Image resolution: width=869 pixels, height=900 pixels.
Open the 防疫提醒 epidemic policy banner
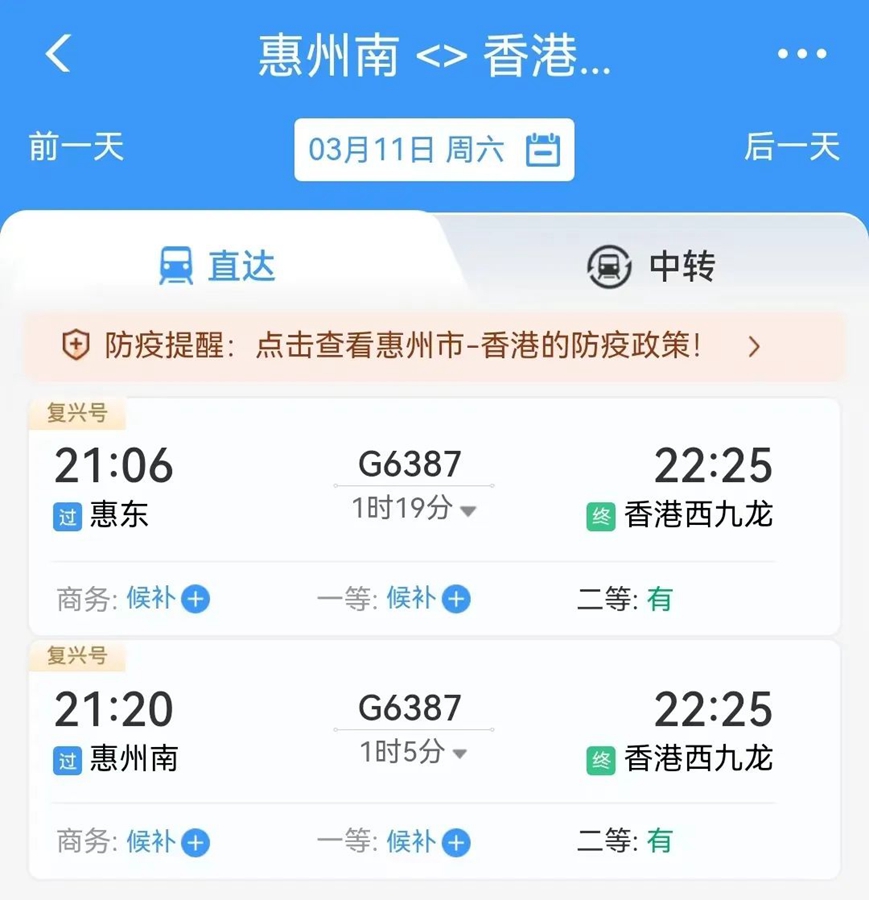pos(434,346)
